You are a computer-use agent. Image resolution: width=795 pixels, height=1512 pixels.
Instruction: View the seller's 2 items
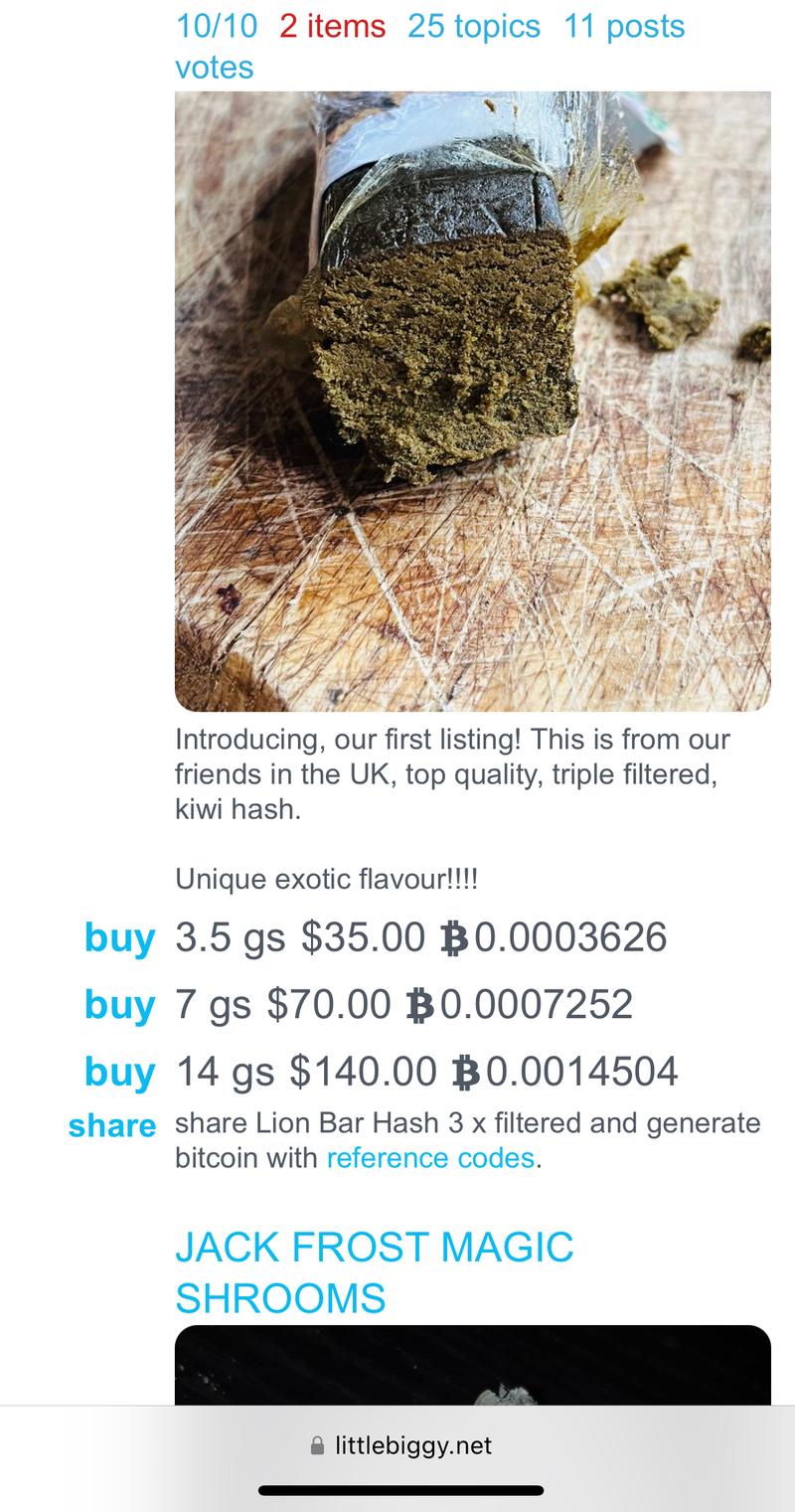[332, 26]
